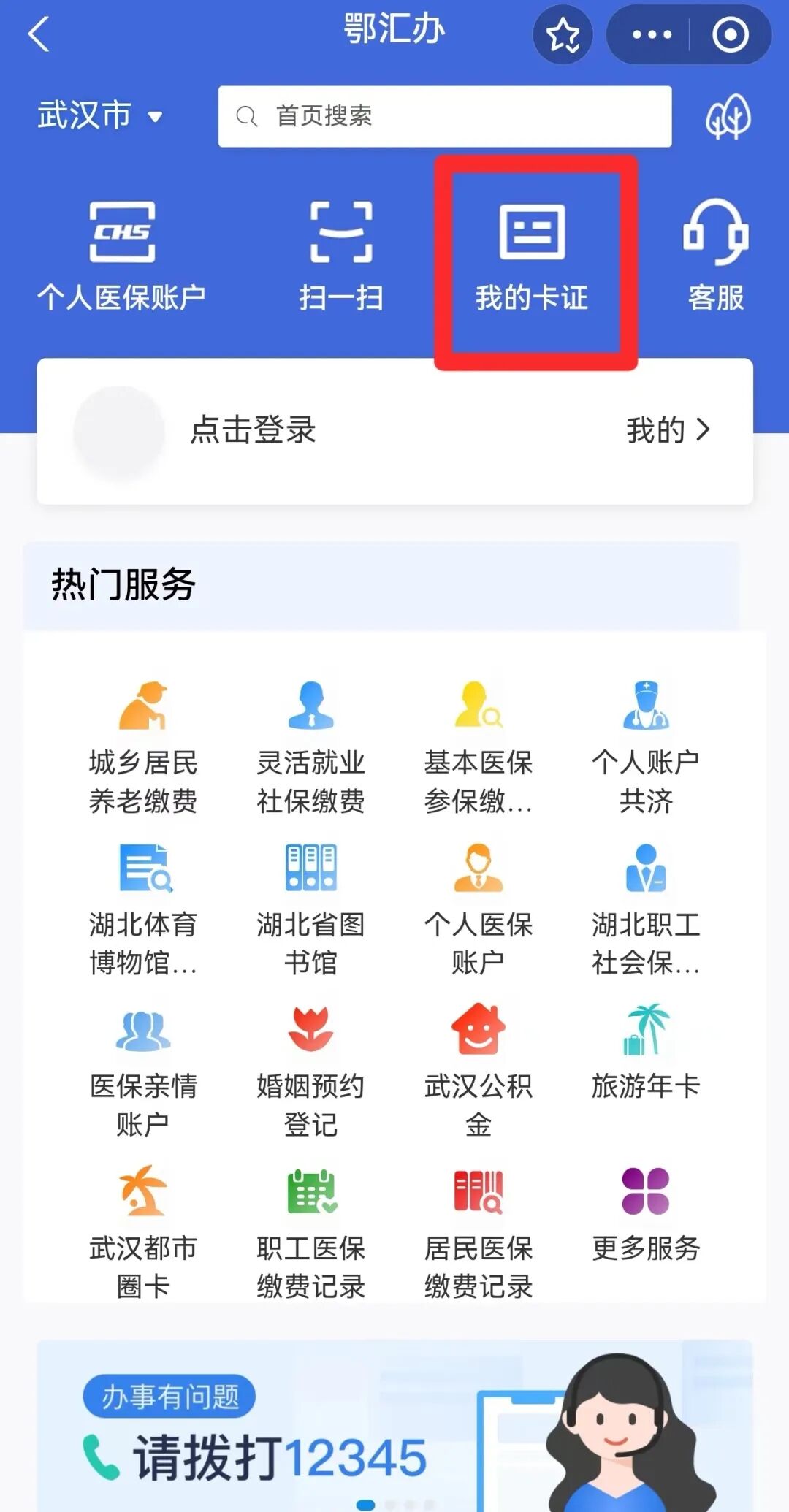Close the mini program with the circle icon
The width and height of the screenshot is (789, 1512).
[x=730, y=34]
